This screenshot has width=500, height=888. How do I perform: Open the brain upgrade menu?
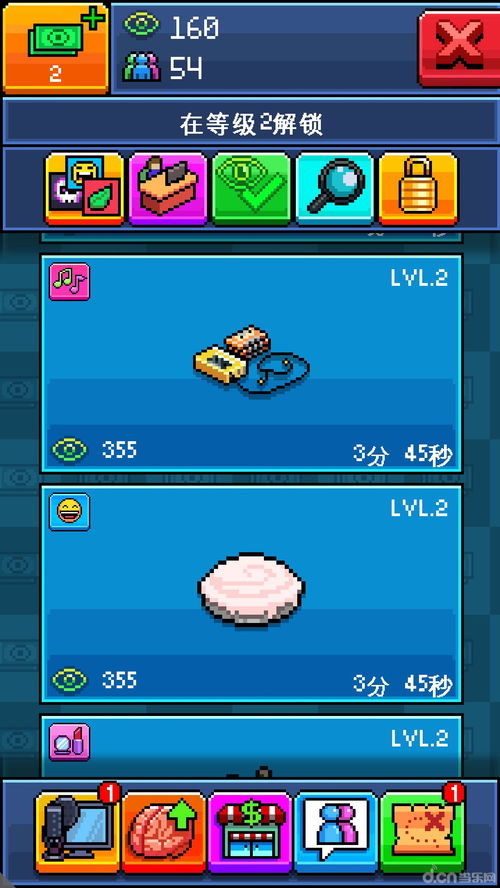point(164,832)
